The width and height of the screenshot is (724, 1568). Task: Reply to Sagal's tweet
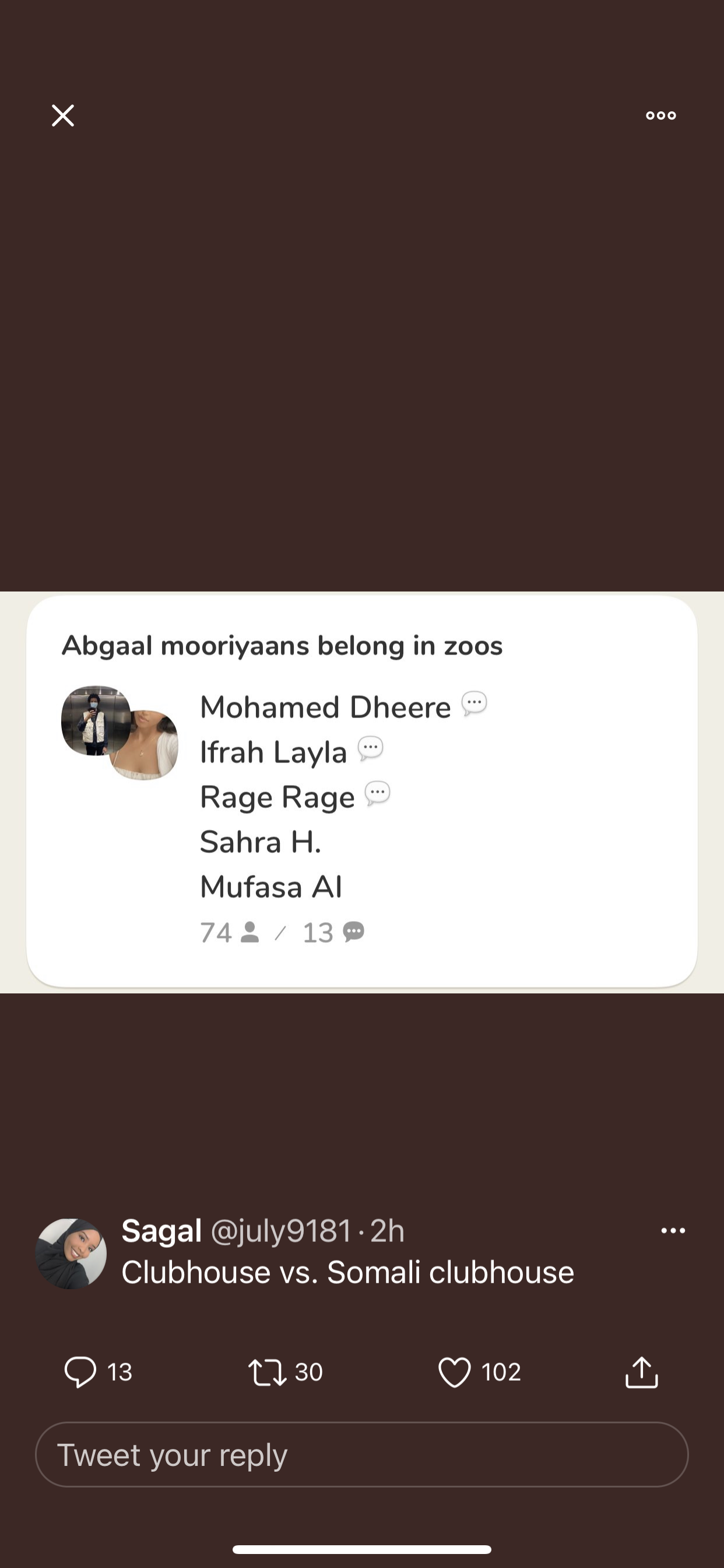point(80,1372)
